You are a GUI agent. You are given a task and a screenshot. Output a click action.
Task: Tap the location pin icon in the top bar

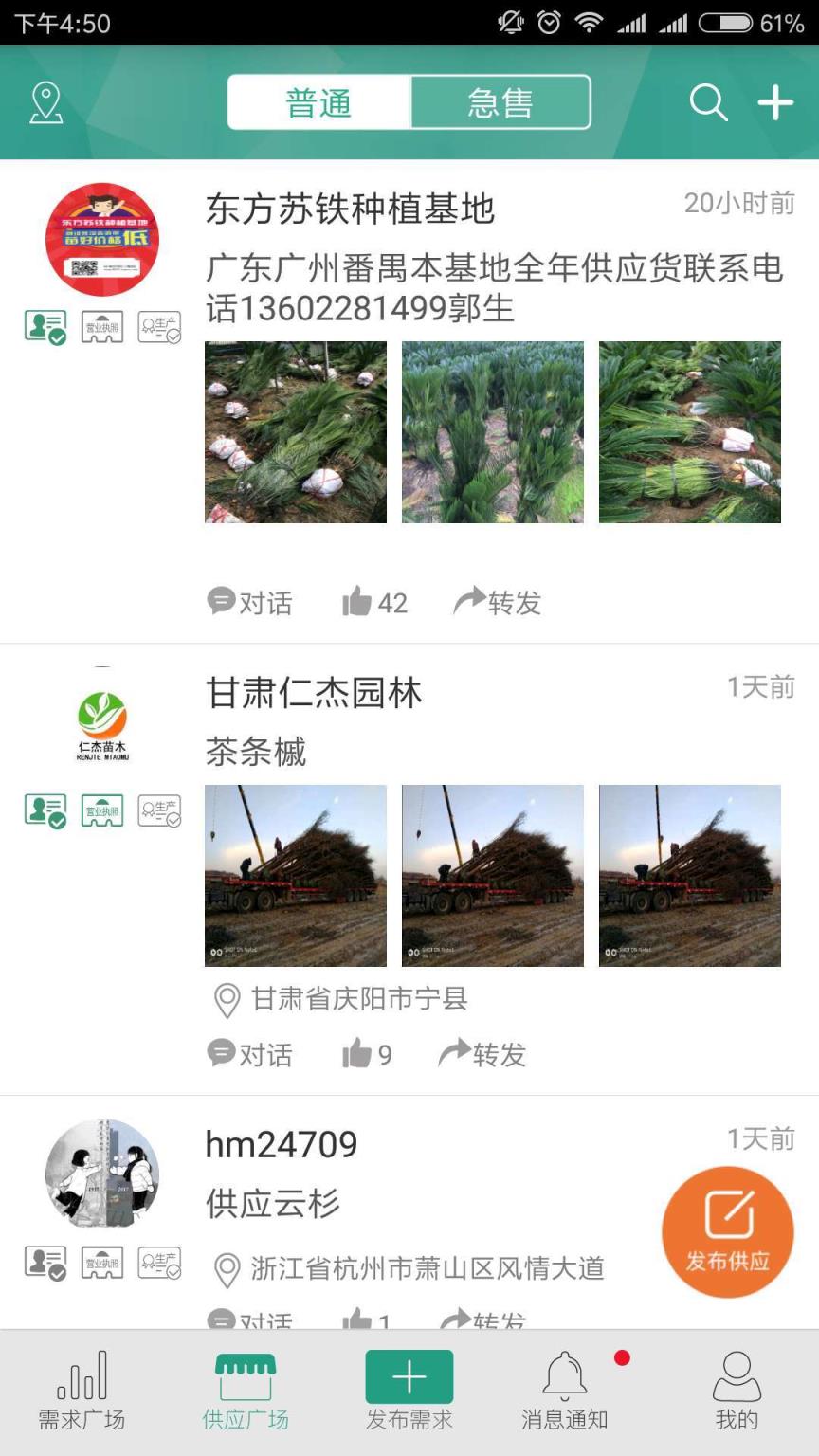point(45,101)
